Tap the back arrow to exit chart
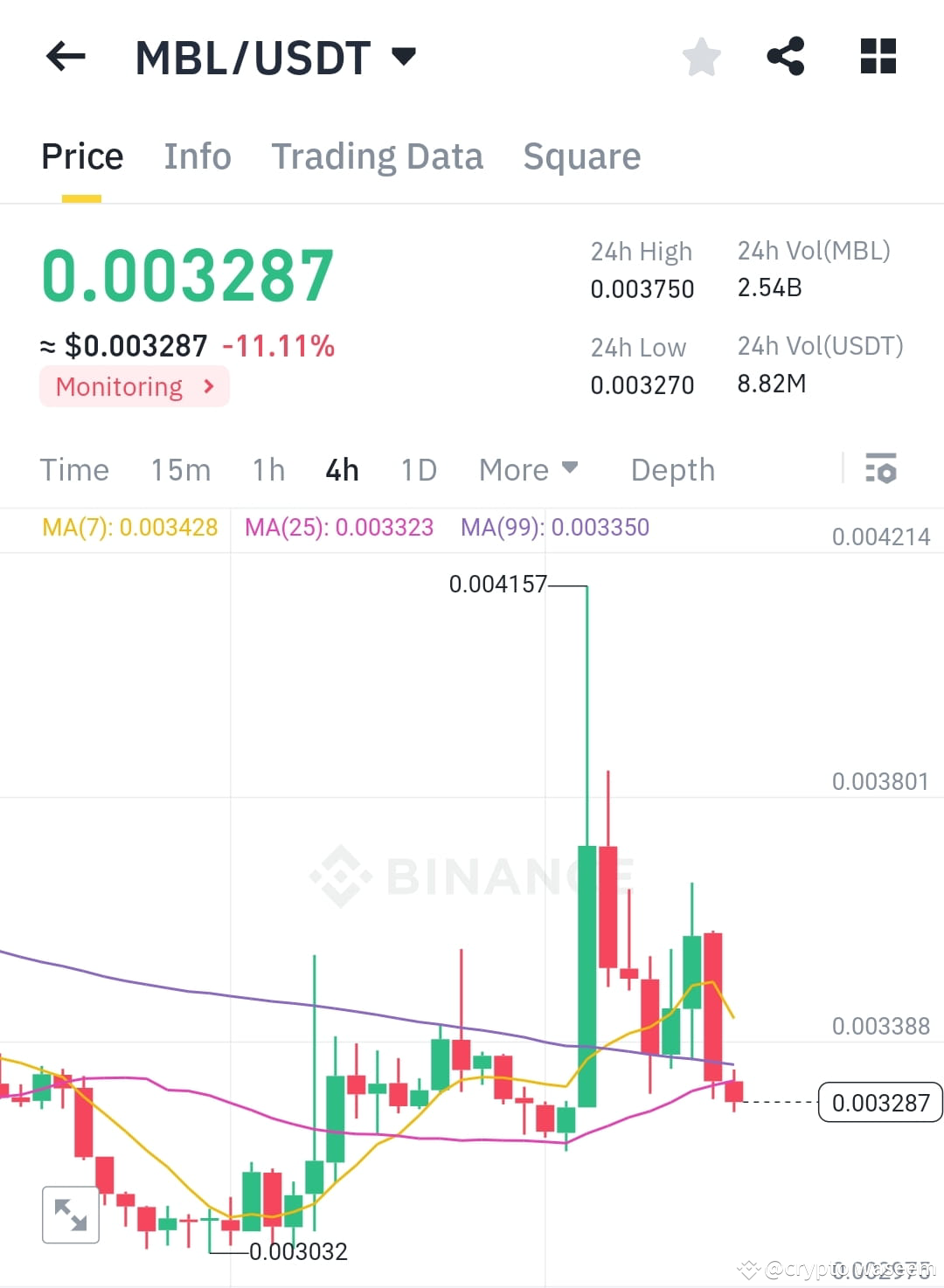The image size is (944, 1288). [65, 56]
